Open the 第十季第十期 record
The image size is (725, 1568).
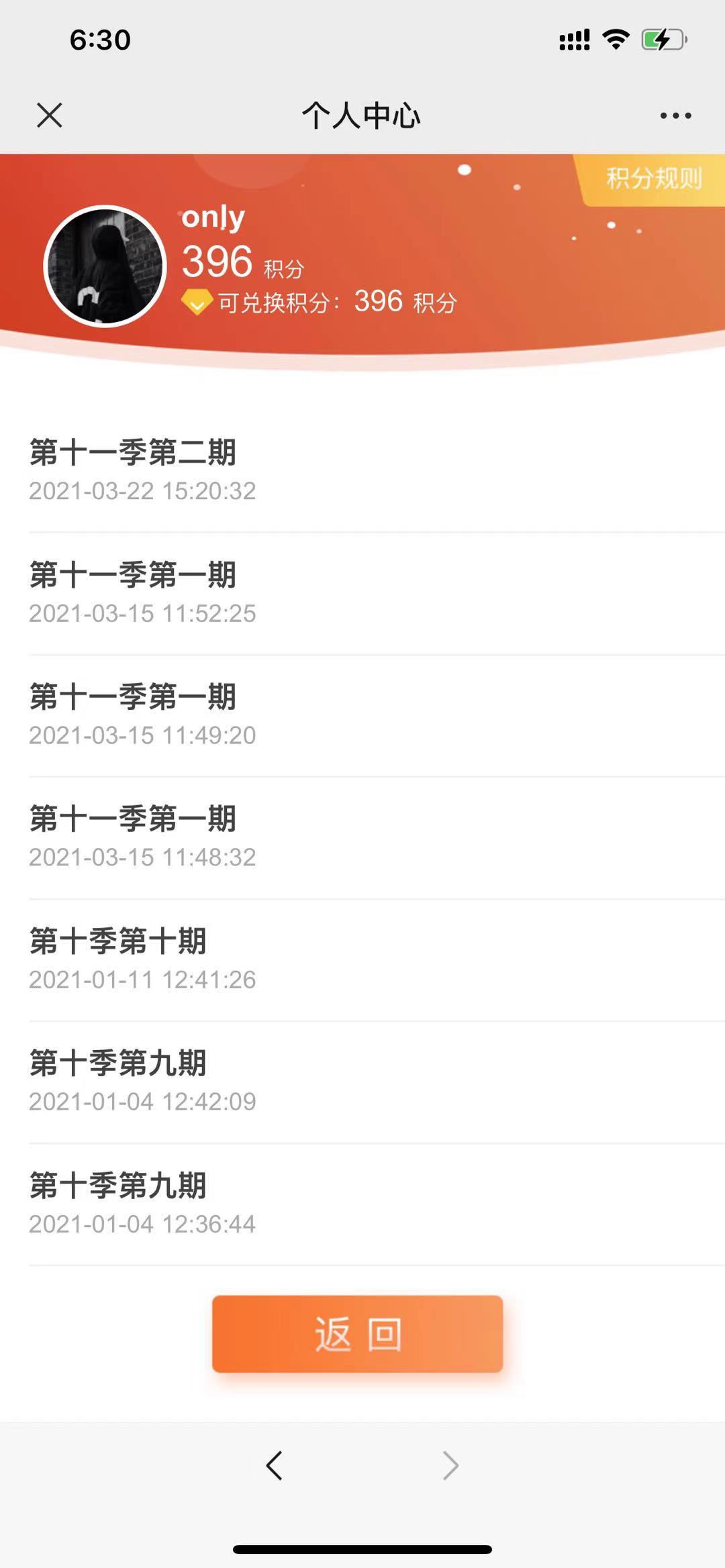click(362, 959)
